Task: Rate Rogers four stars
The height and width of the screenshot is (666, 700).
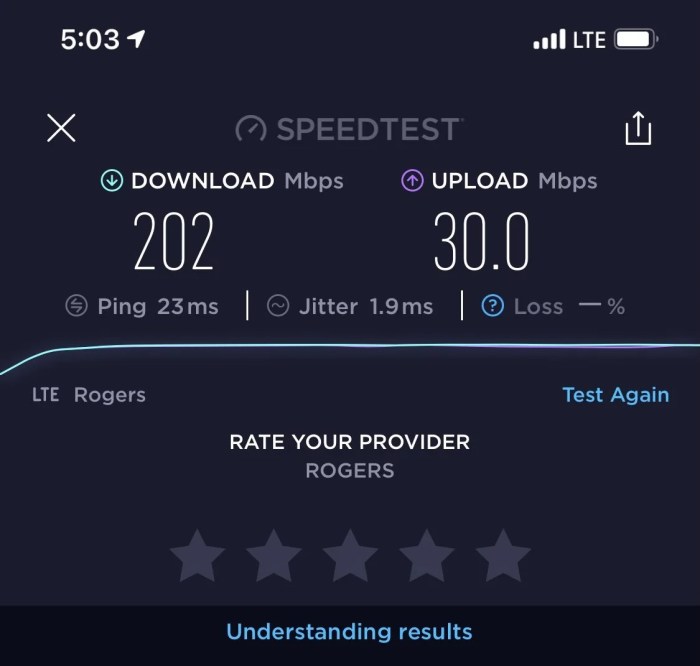Action: tap(427, 556)
